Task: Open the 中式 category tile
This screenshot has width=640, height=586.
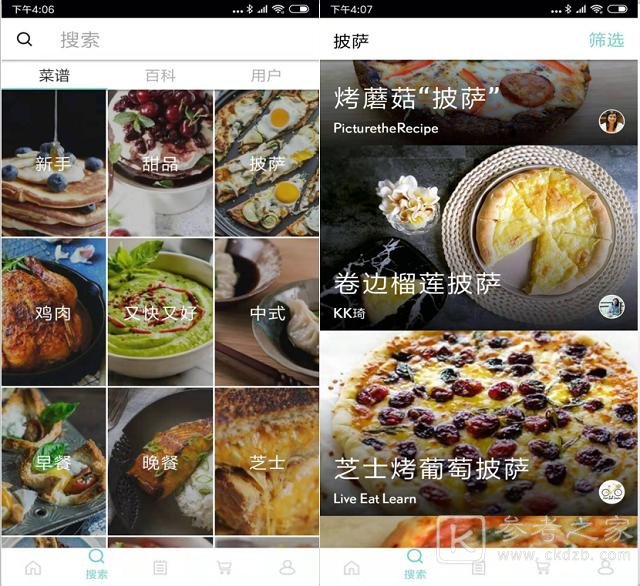Action: pyautogui.click(x=267, y=312)
